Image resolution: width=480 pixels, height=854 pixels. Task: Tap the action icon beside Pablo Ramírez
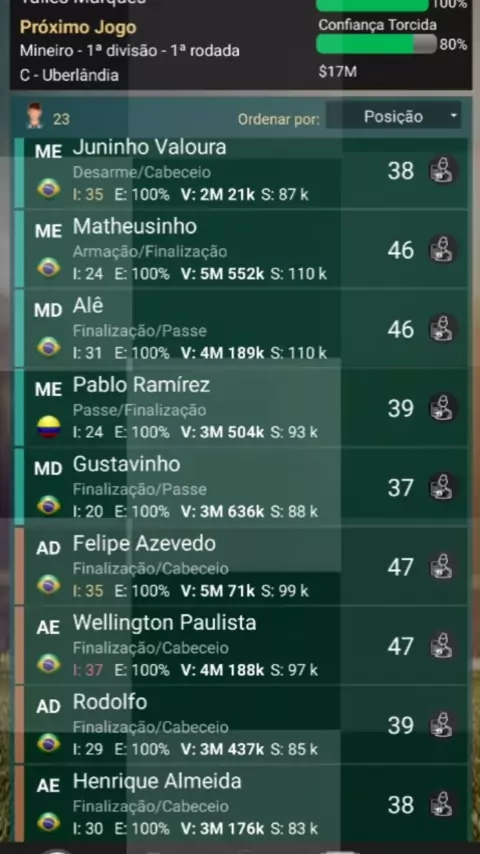click(x=442, y=408)
